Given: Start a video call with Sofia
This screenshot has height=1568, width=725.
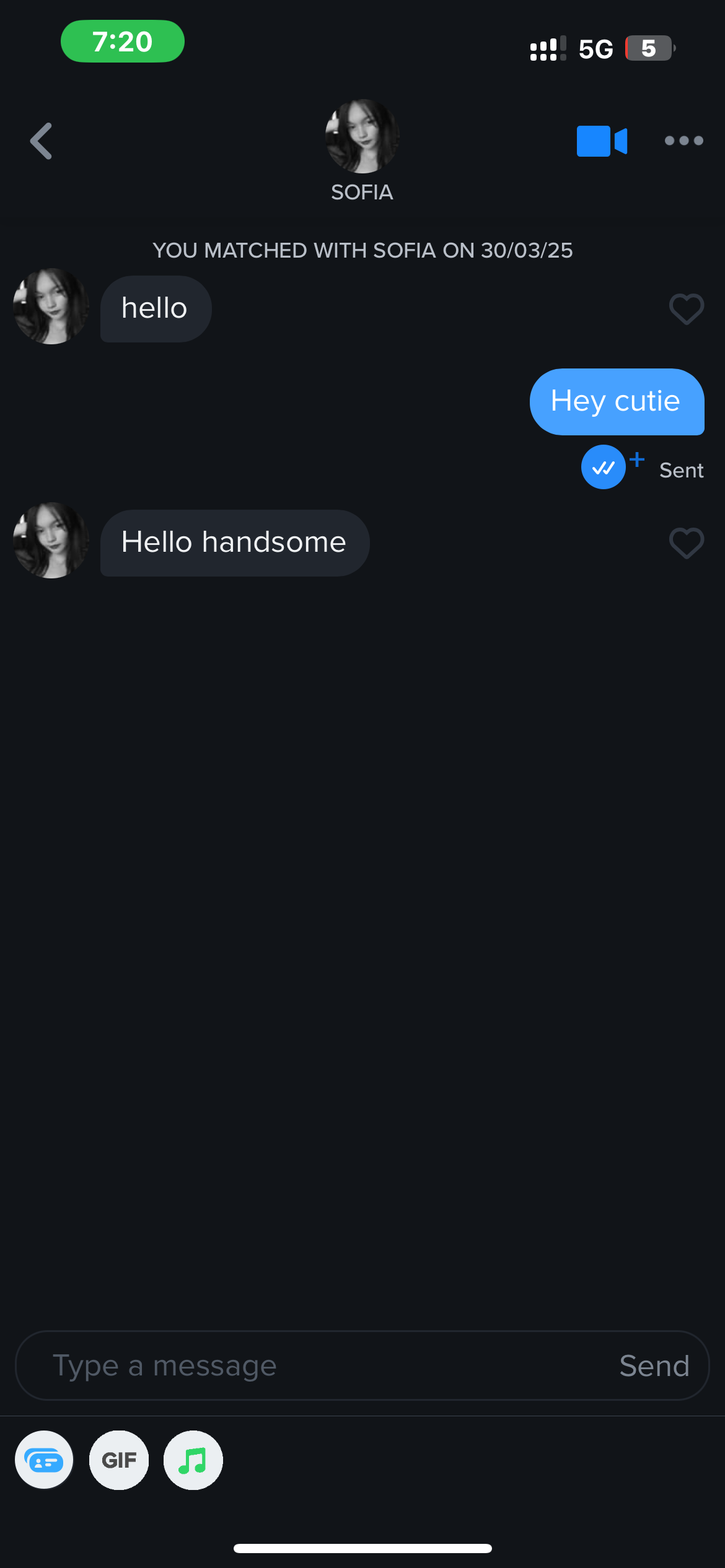Looking at the screenshot, I should click(x=602, y=141).
